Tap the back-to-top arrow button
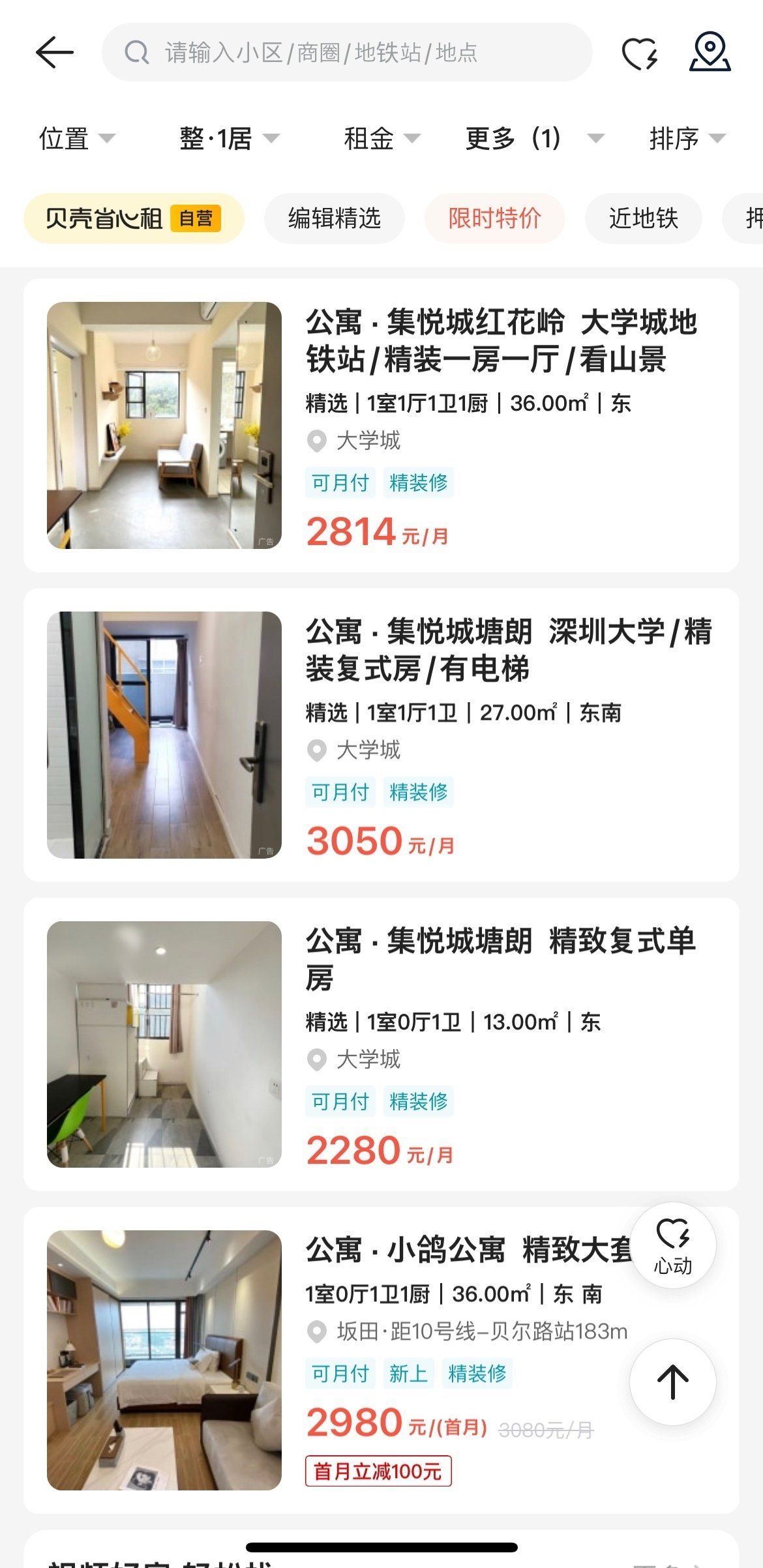 point(673,1379)
